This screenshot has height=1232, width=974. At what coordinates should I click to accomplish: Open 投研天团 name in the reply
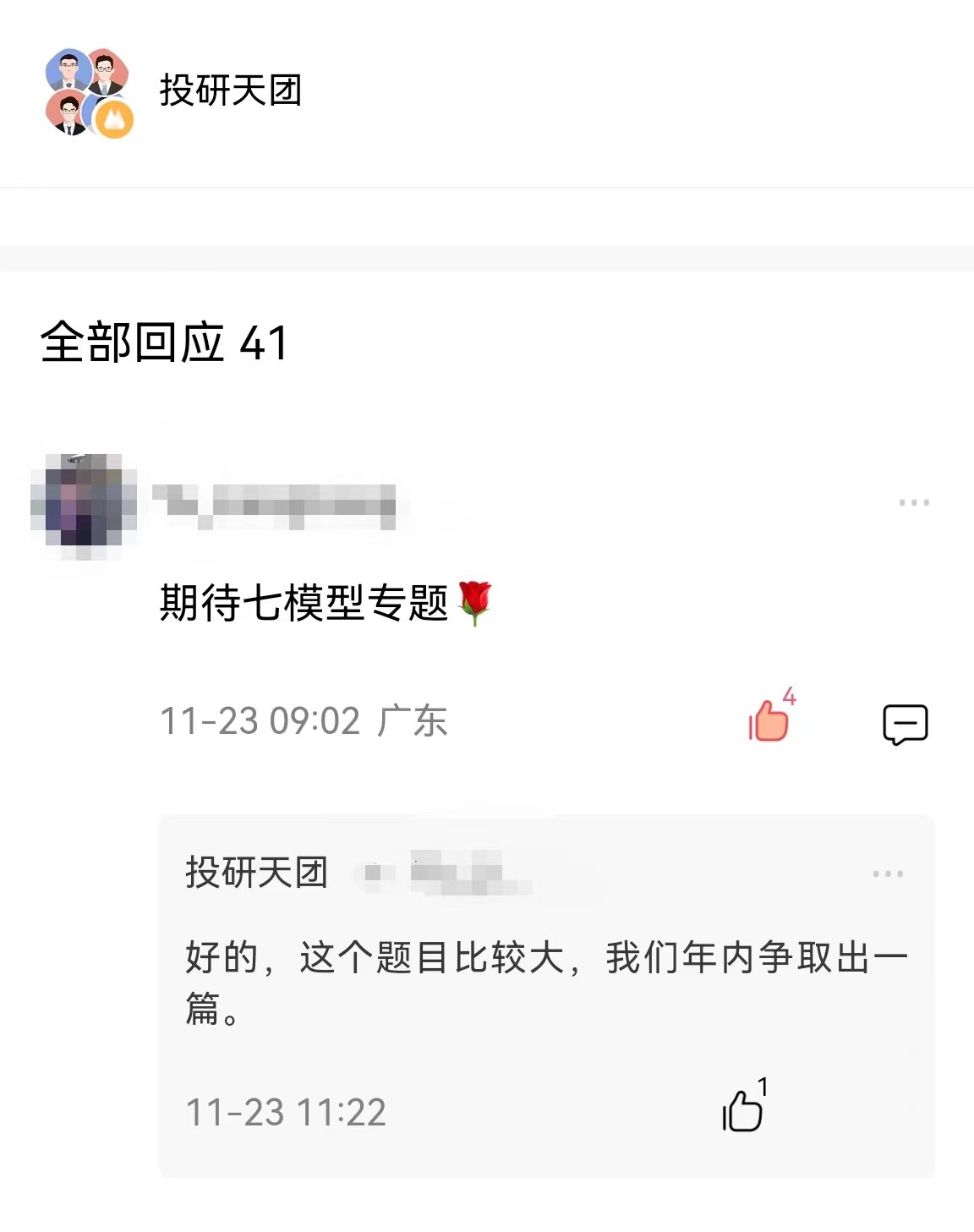click(x=256, y=872)
